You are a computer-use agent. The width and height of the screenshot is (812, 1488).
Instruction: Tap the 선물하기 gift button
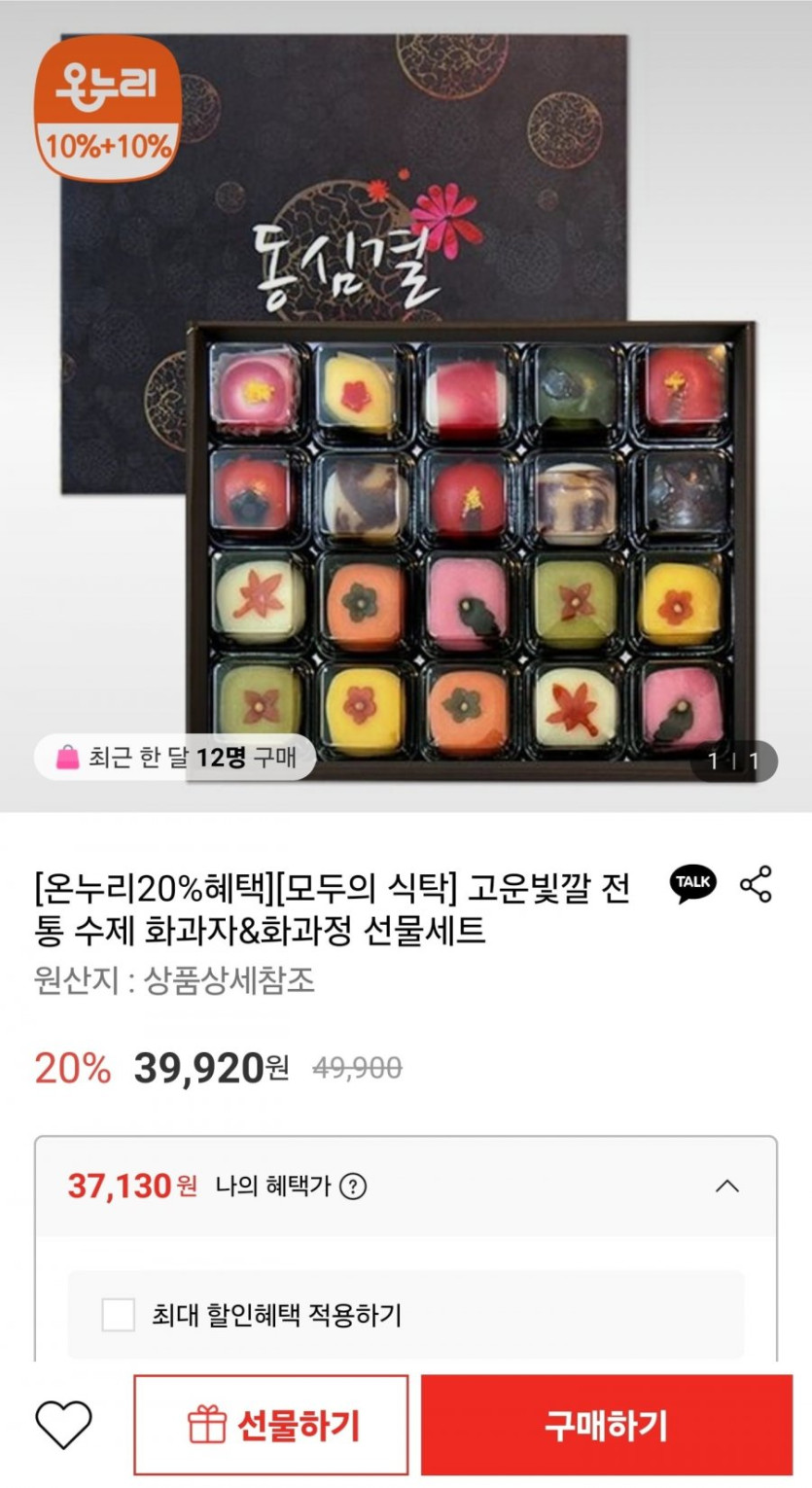coord(271,1426)
